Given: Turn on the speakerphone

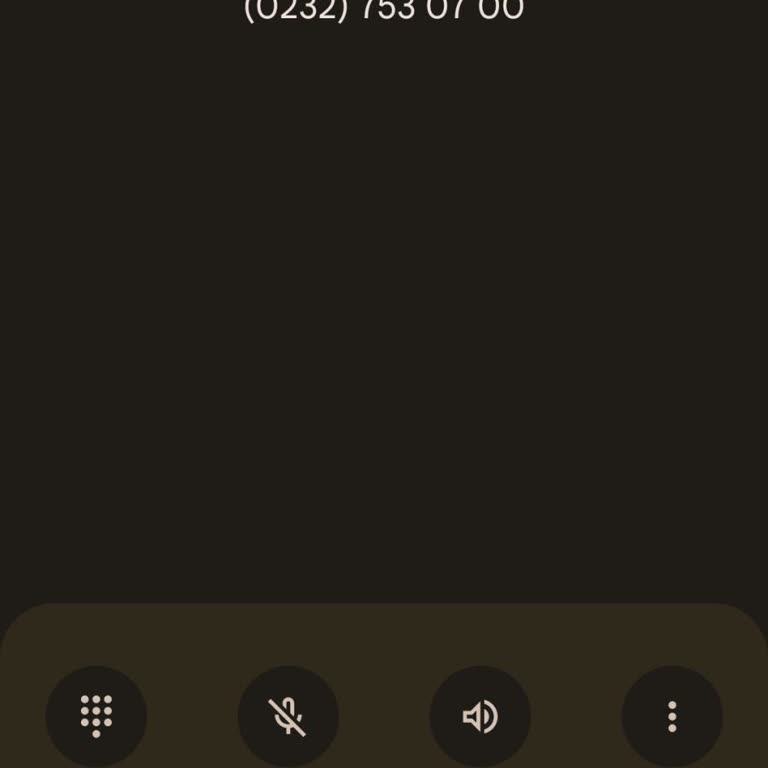Looking at the screenshot, I should point(480,716).
